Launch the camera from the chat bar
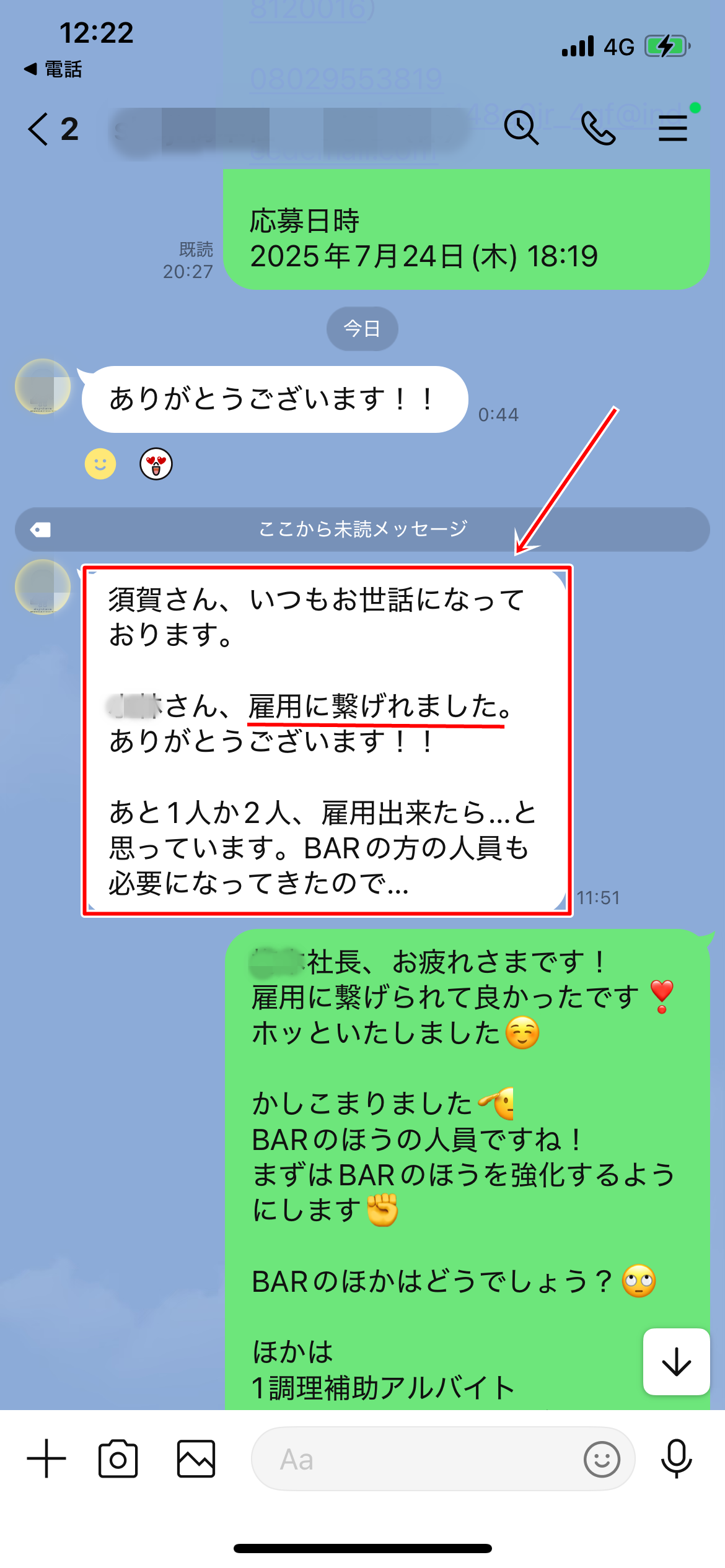The width and height of the screenshot is (725, 1568). [118, 1459]
